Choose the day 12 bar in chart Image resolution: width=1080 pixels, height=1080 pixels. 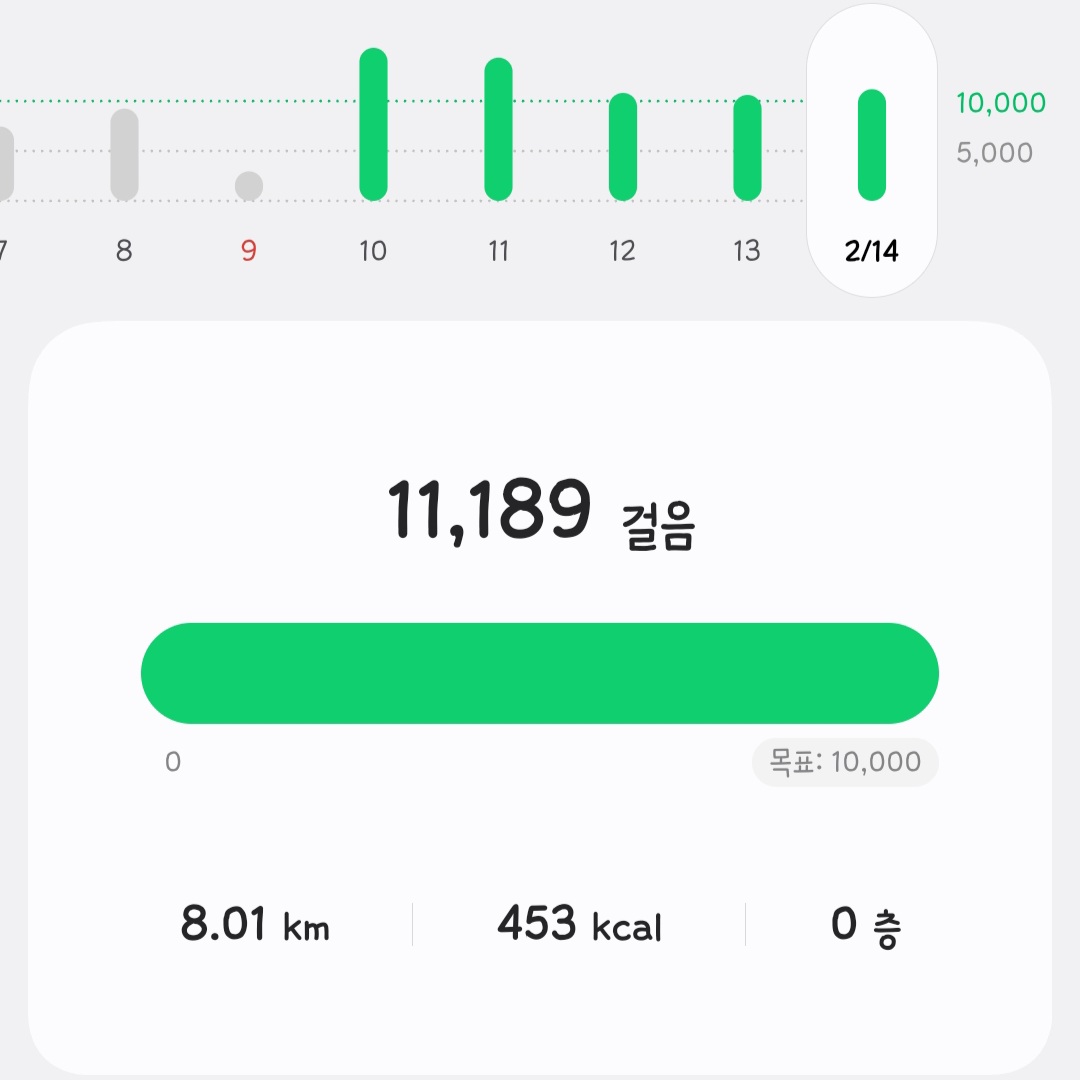pyautogui.click(x=622, y=146)
